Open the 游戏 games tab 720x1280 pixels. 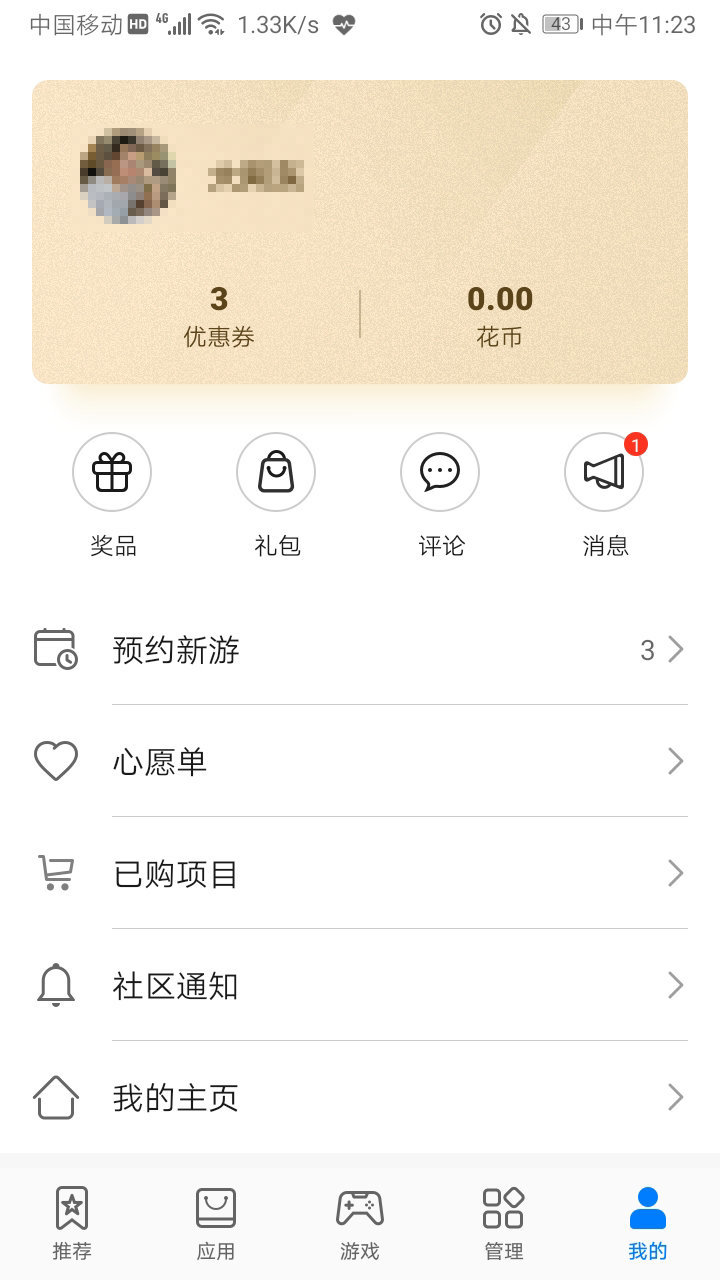point(359,1222)
